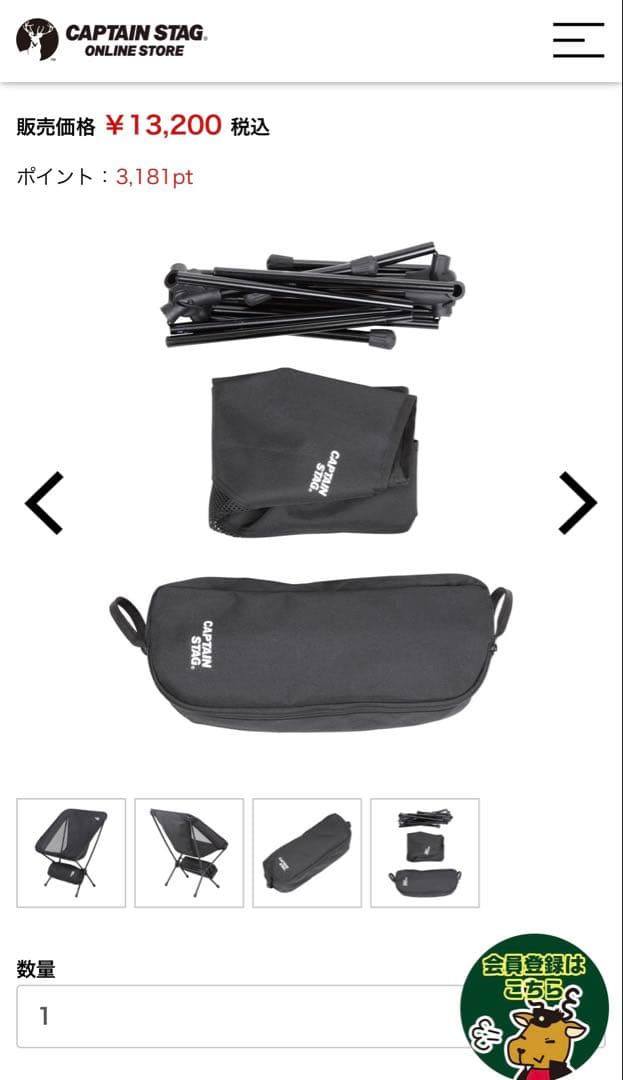Show the next product image
The width and height of the screenshot is (623, 1080).
pos(577,502)
